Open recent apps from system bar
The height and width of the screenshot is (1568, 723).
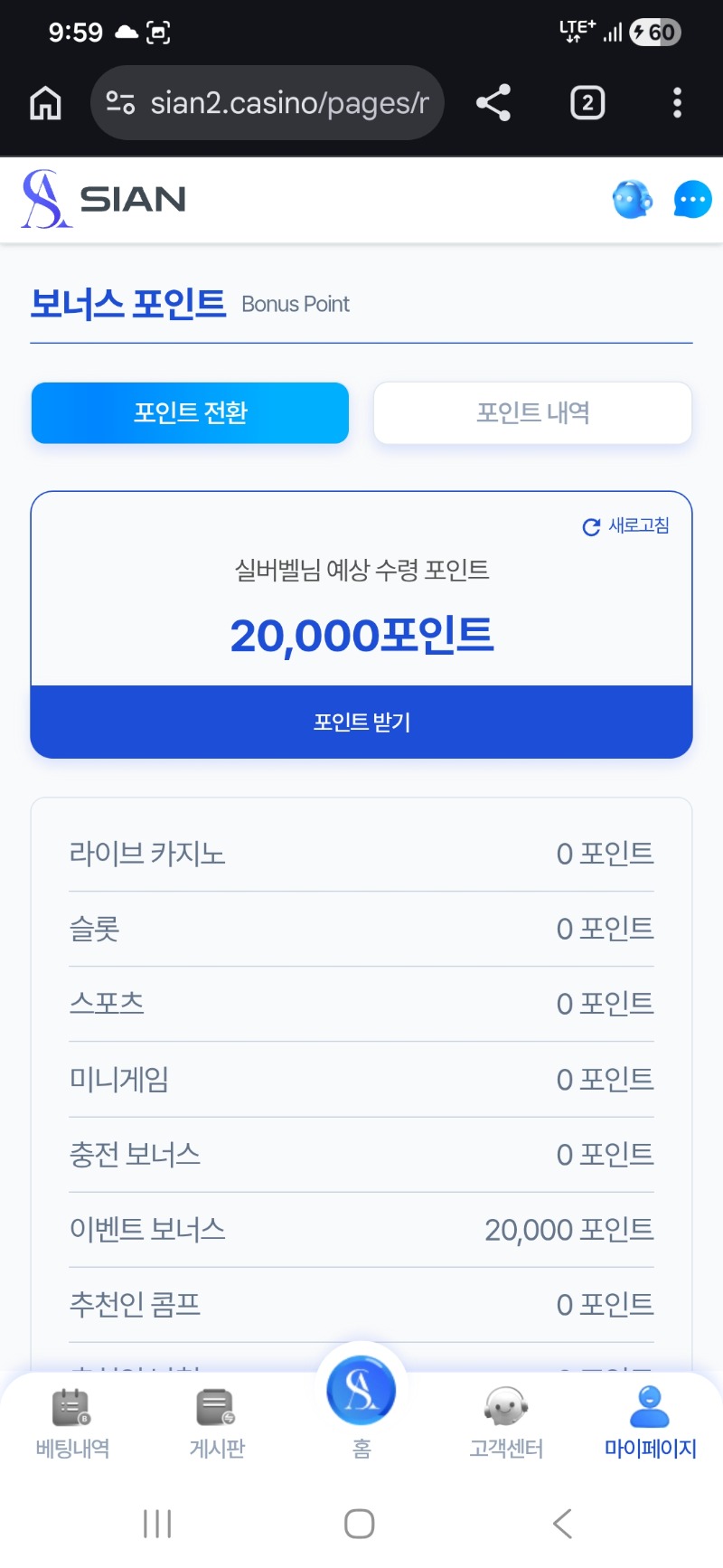pyautogui.click(x=157, y=1524)
